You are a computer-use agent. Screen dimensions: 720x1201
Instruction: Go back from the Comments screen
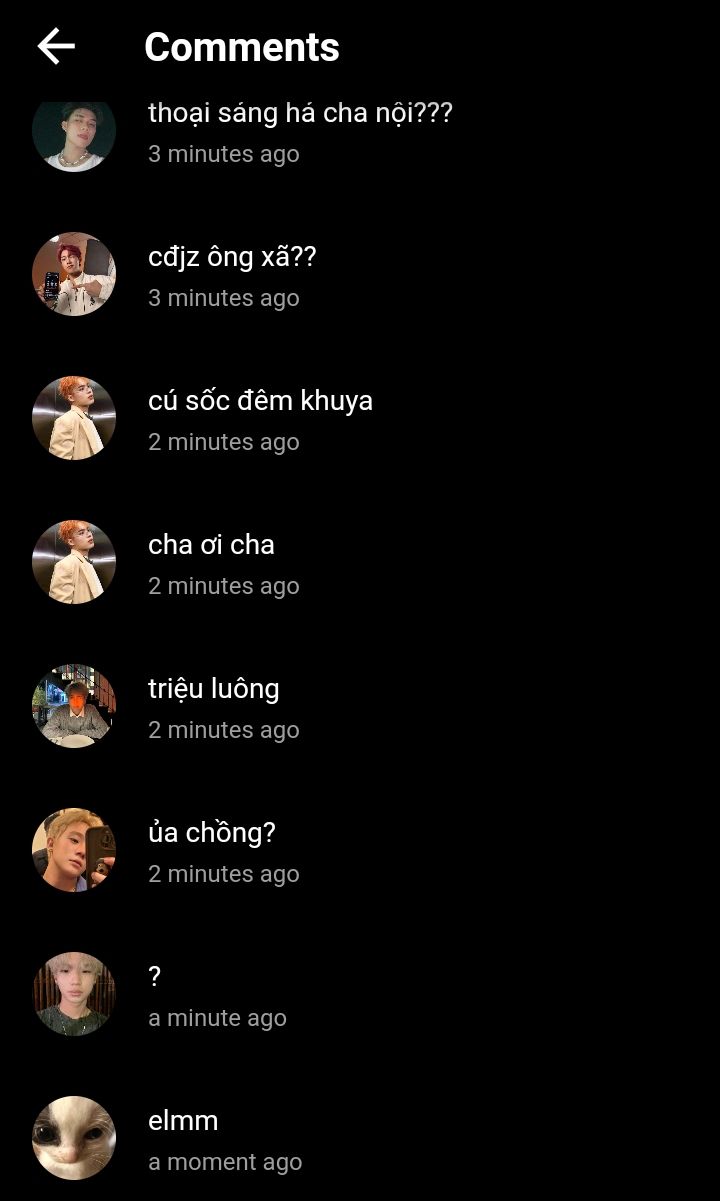coord(56,46)
